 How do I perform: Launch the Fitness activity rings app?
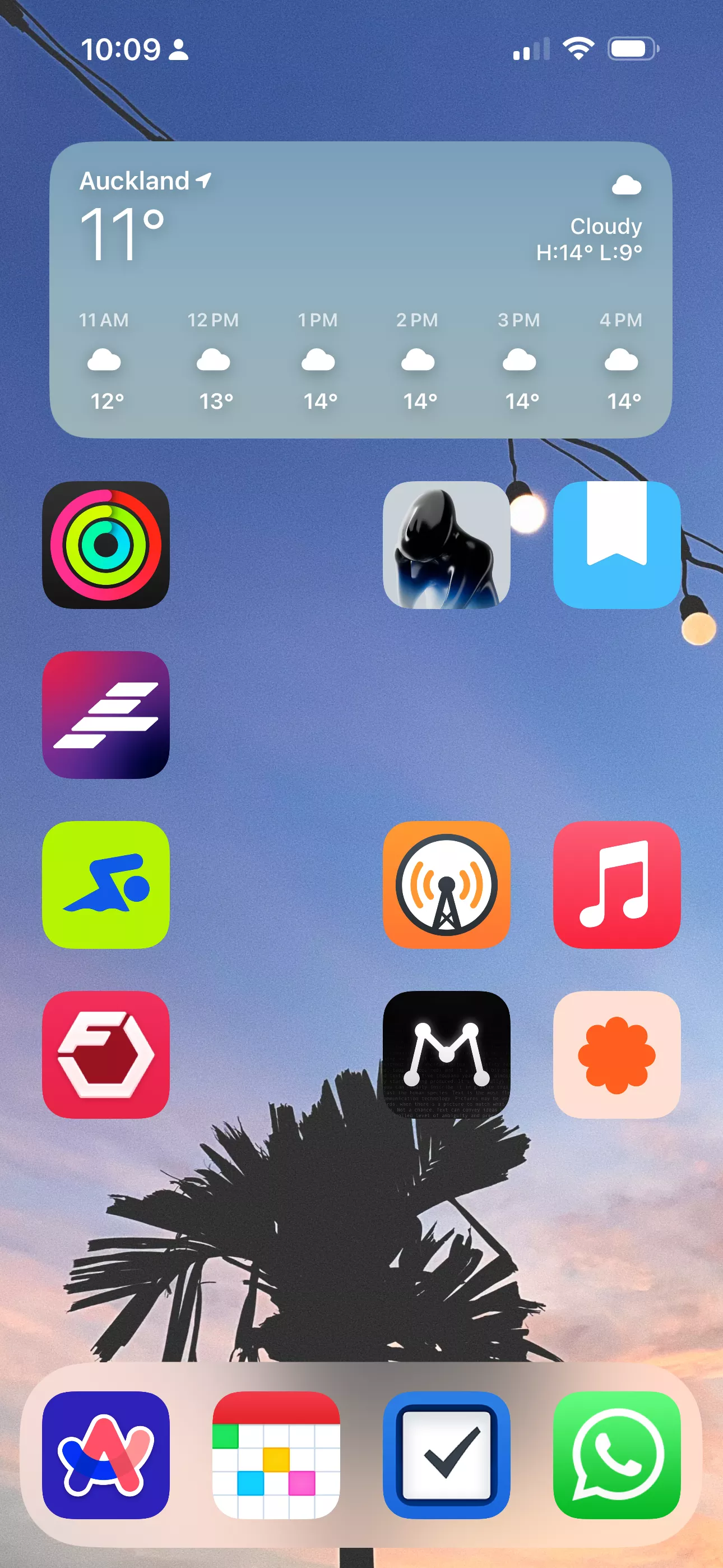(106, 545)
